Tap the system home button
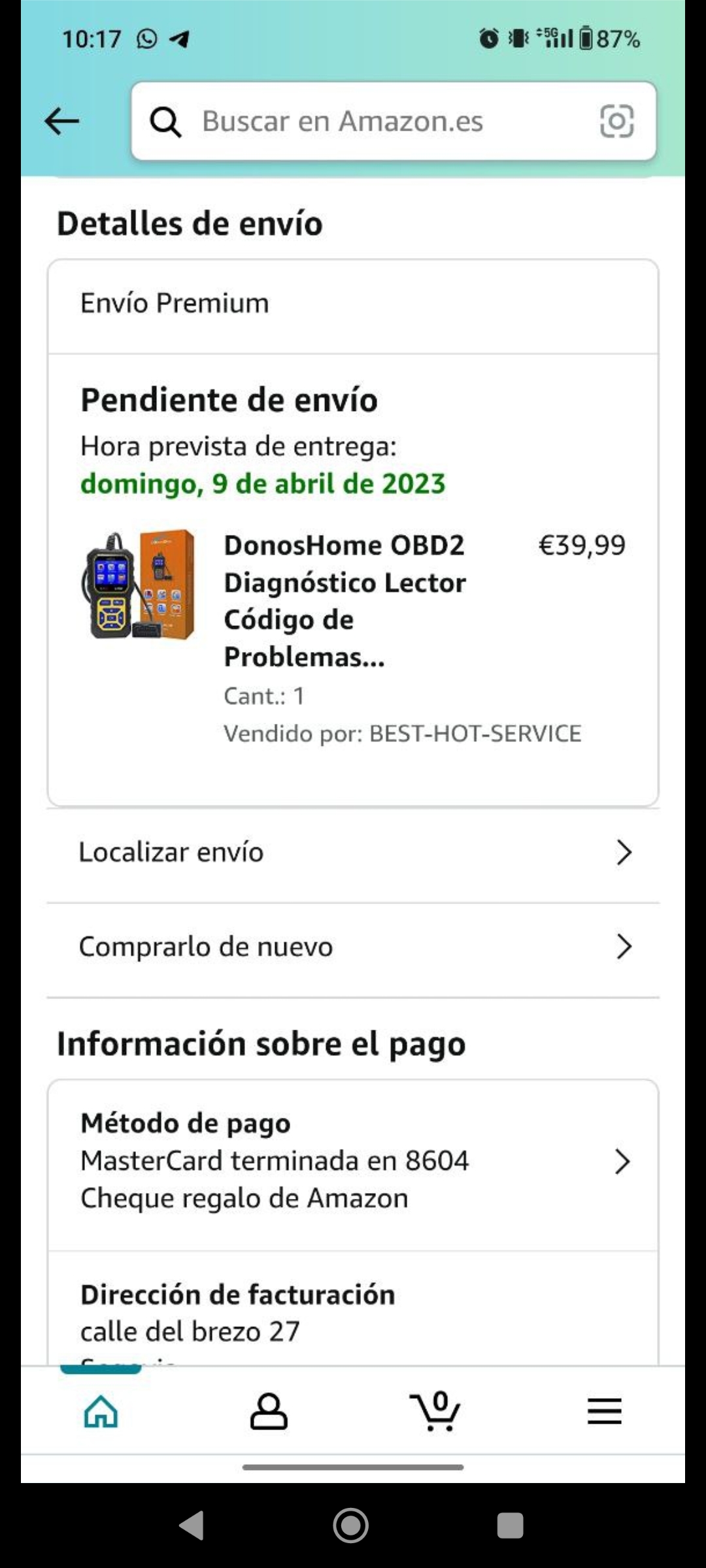Screen dimensions: 706x1568 351,1526
